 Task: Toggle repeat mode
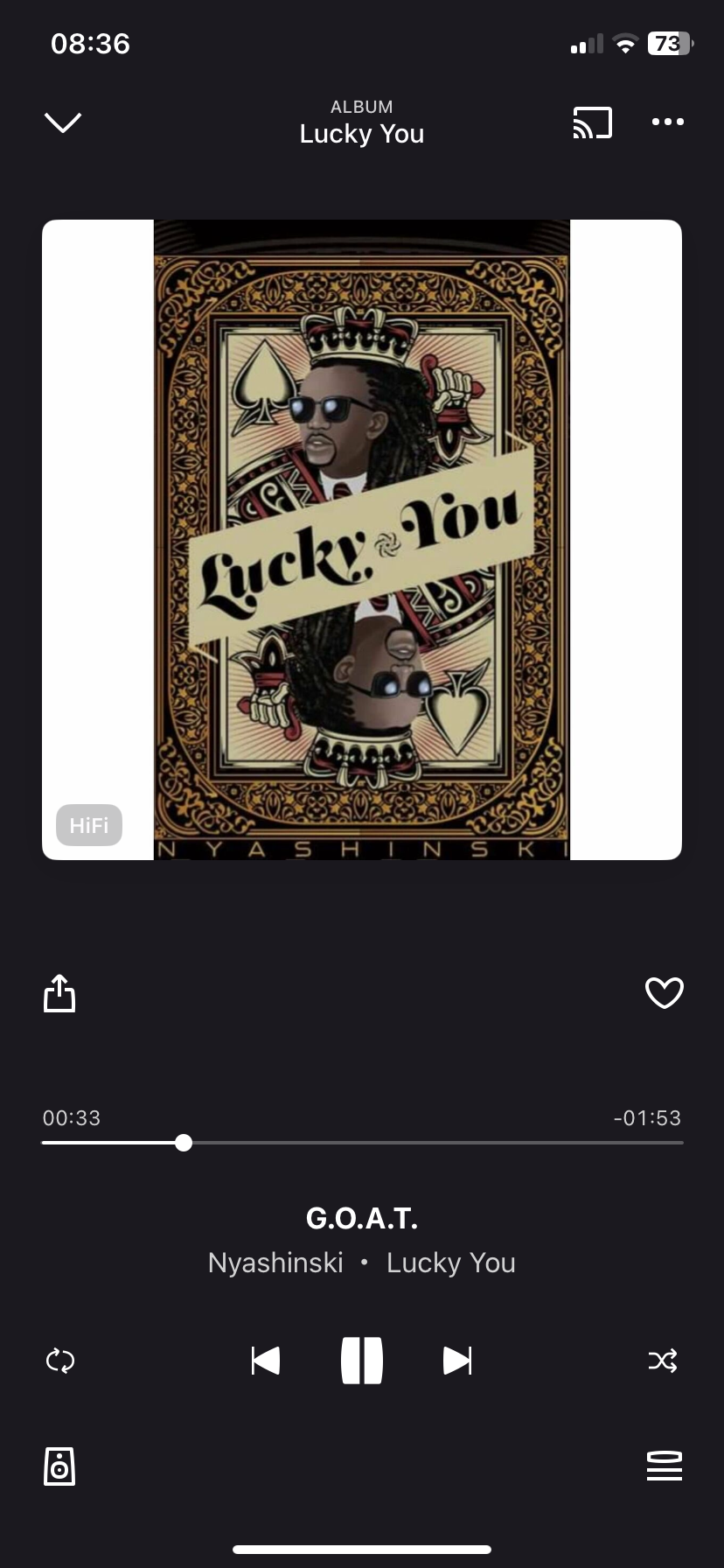(x=60, y=1361)
